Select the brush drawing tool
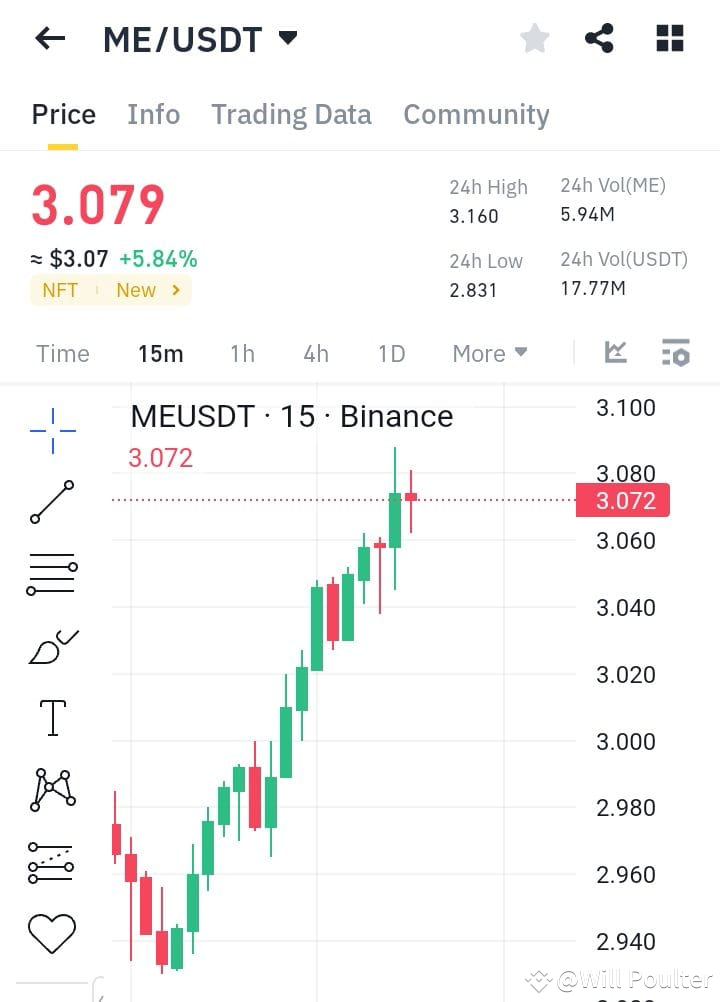This screenshot has width=720, height=1002. tap(50, 645)
